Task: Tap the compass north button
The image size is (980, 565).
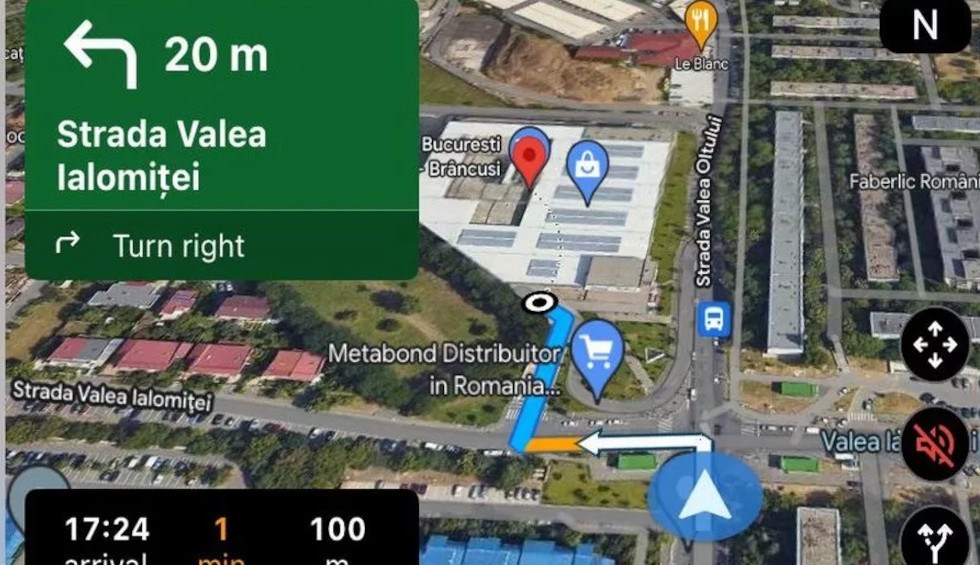Action: coord(925,27)
